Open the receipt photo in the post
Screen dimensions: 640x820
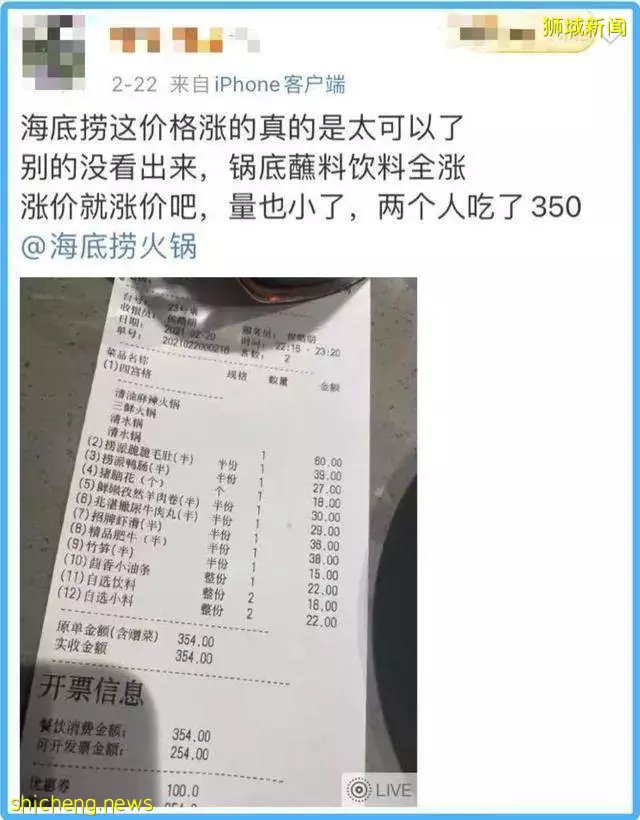coord(218,540)
